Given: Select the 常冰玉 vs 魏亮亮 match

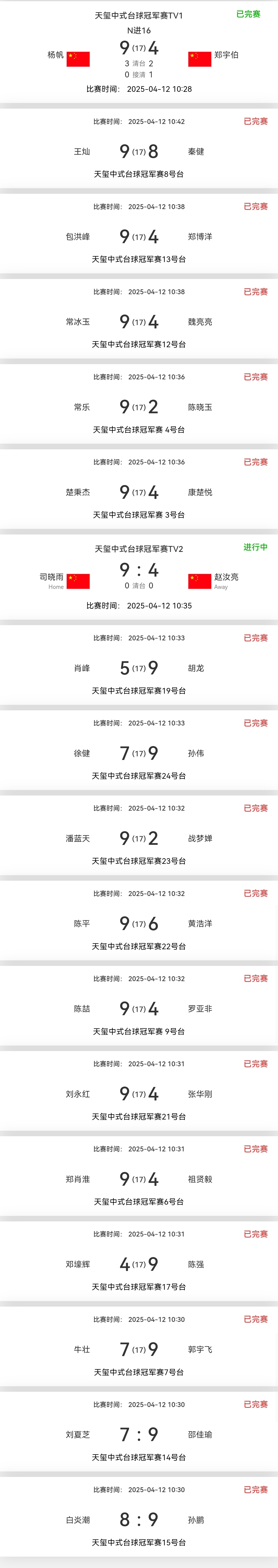Looking at the screenshot, I should pyautogui.click(x=139, y=322).
